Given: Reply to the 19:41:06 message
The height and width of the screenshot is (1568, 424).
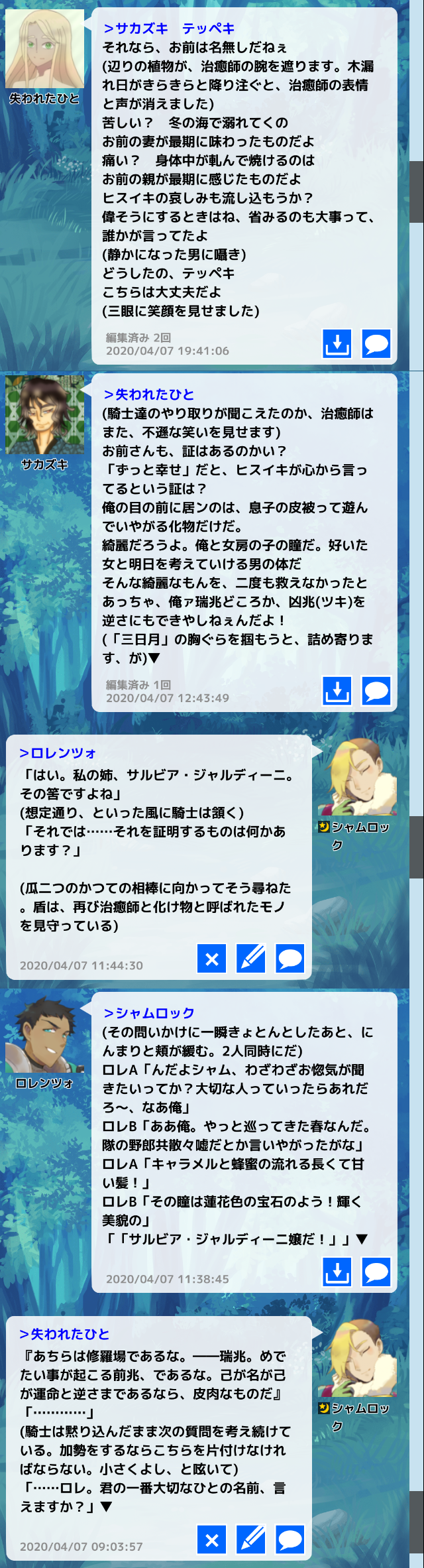Looking at the screenshot, I should point(376,343).
